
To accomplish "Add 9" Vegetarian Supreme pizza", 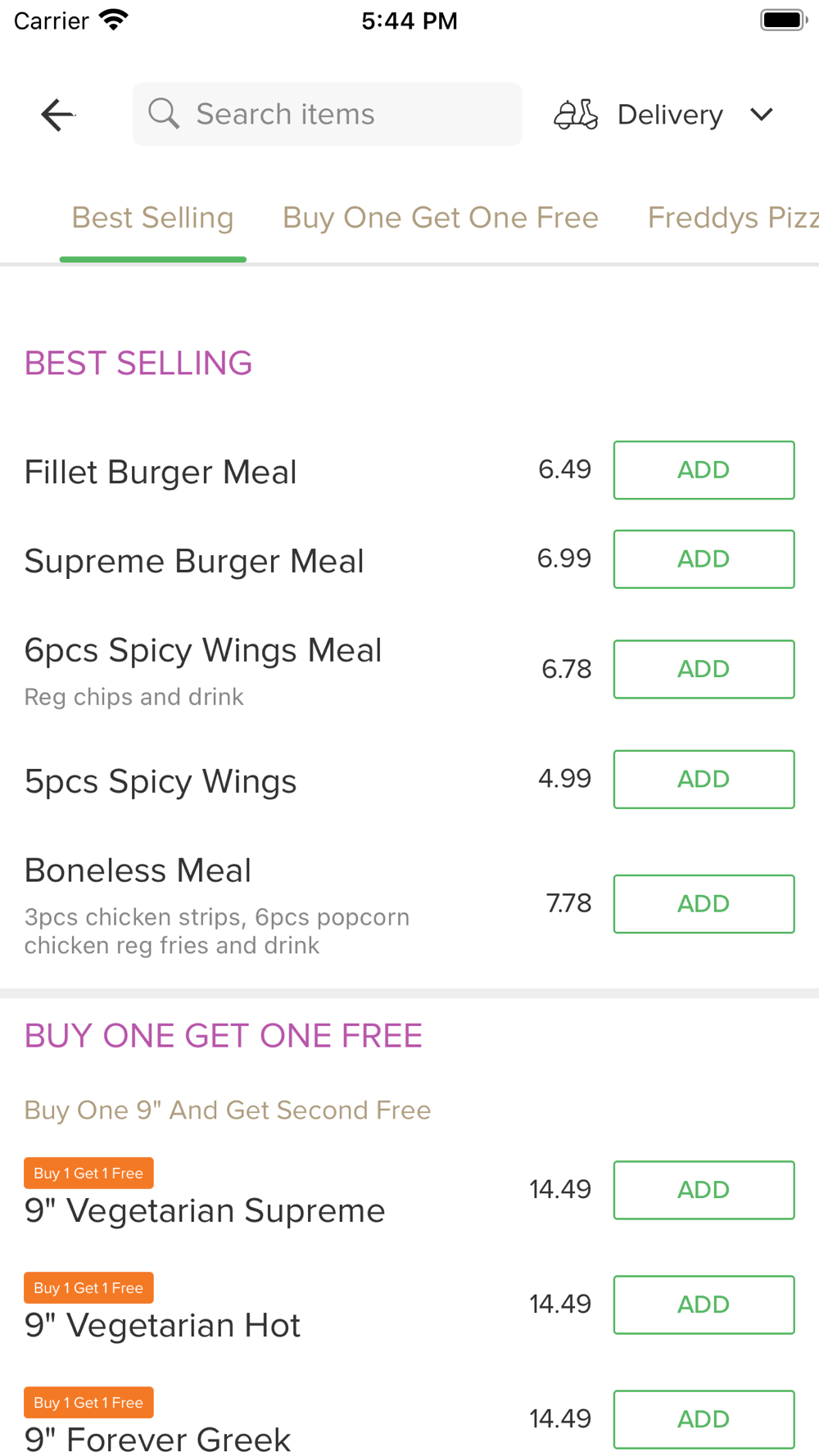I will (704, 1190).
